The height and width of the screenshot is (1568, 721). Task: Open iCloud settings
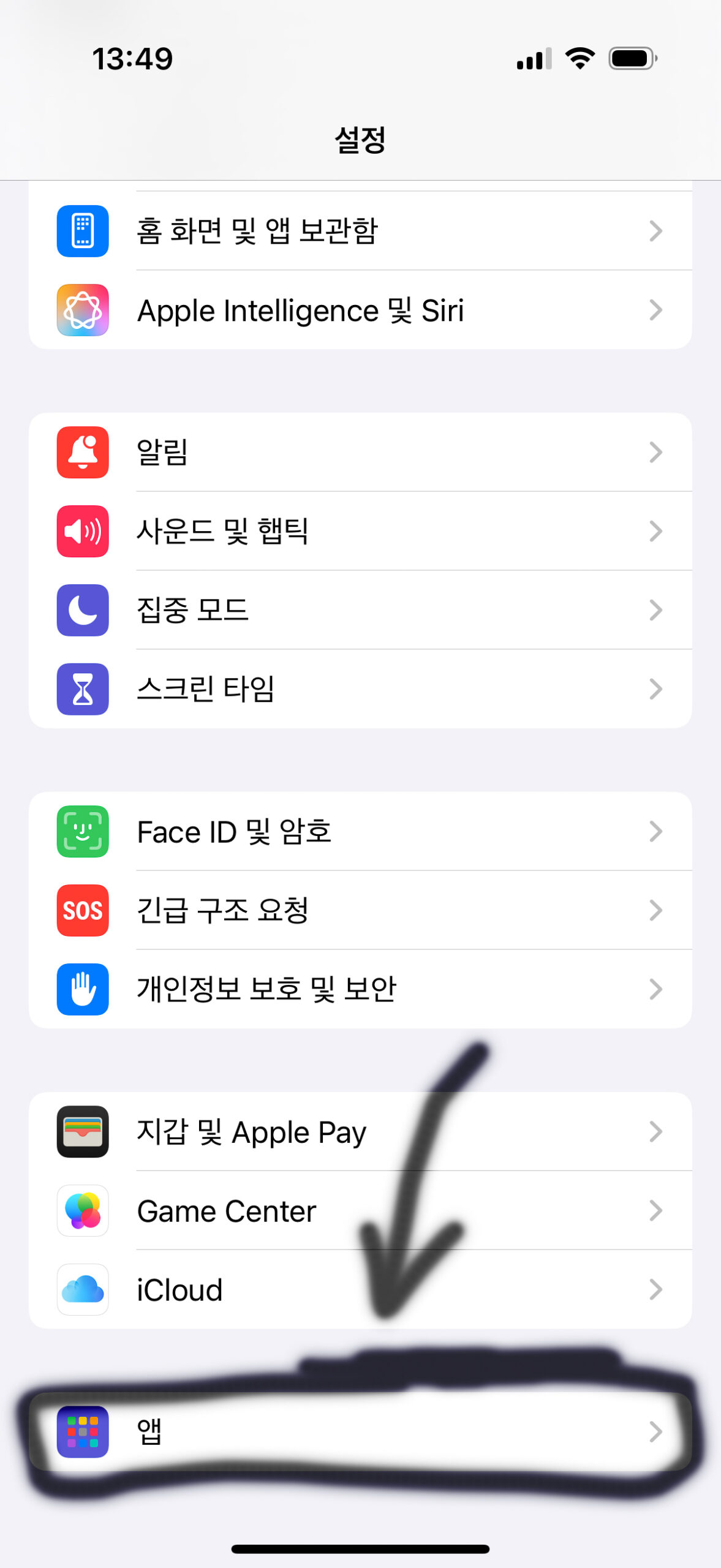click(x=360, y=1289)
